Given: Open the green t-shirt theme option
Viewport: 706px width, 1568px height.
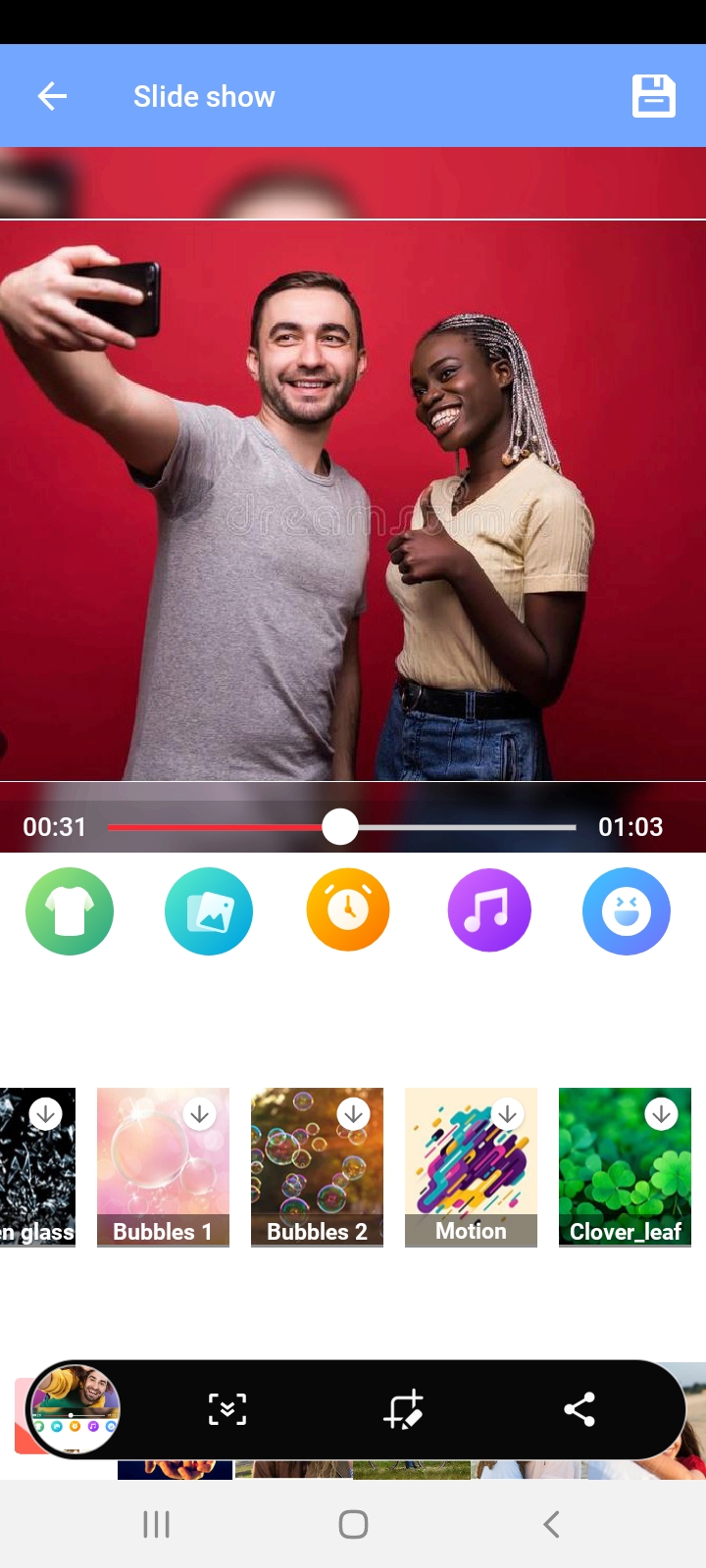Looking at the screenshot, I should 70,911.
